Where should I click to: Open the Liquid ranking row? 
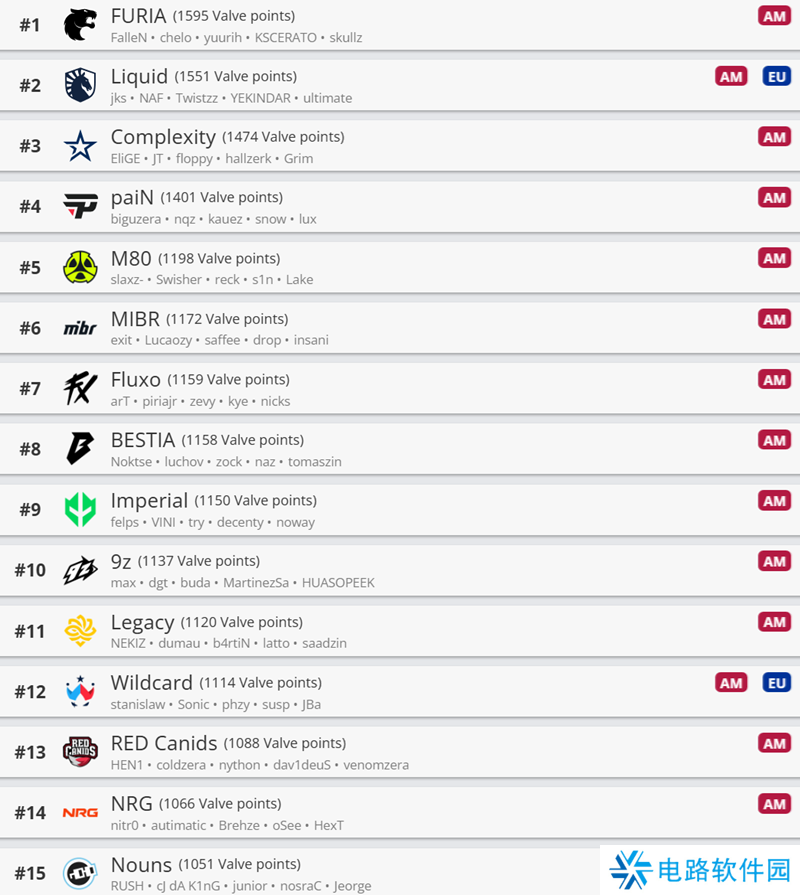[400, 85]
